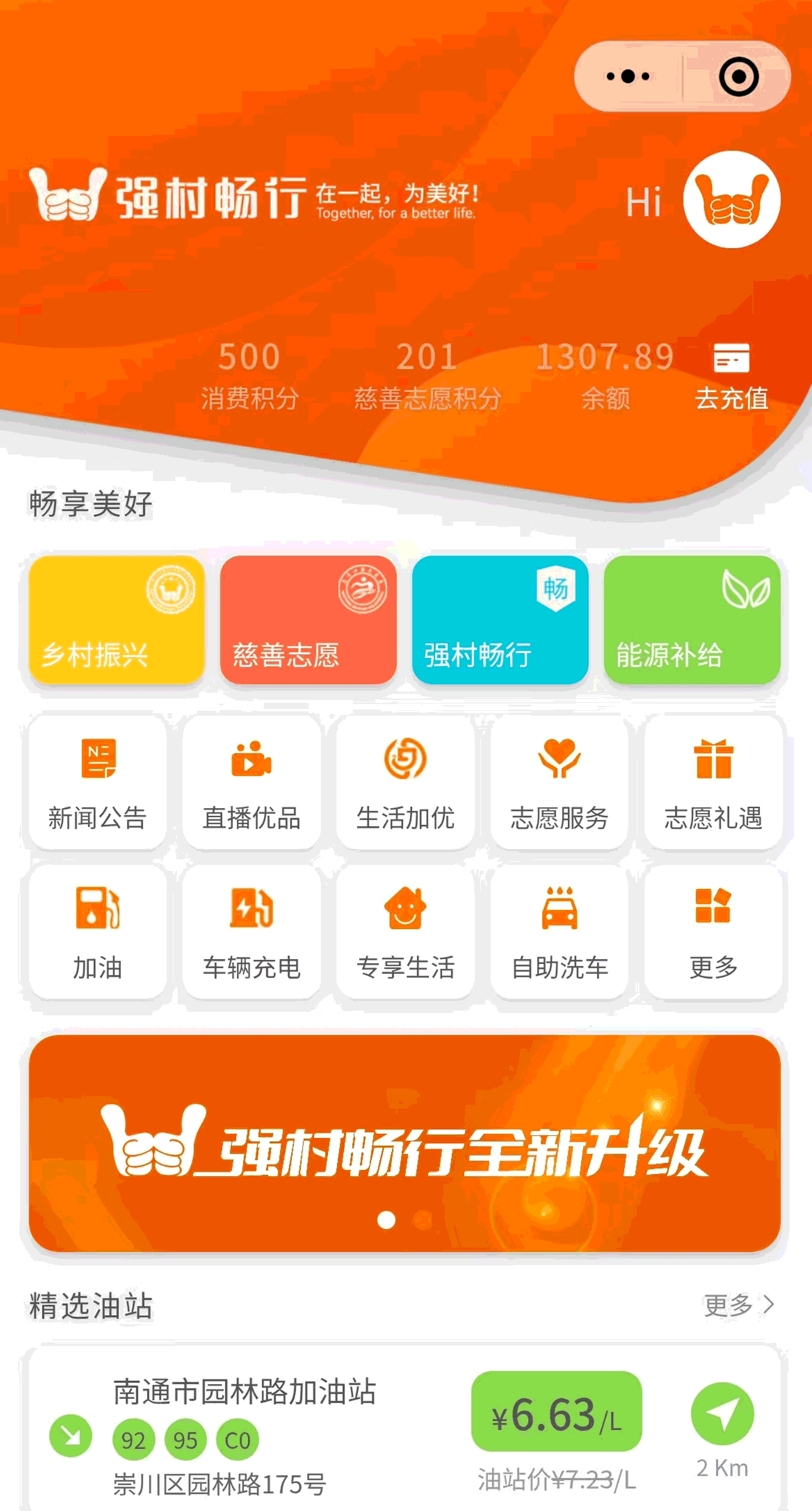Image resolution: width=812 pixels, height=1511 pixels.
Task: Navigate to 南通市园林路加油站 via the arrow icon
Action: (722, 1414)
